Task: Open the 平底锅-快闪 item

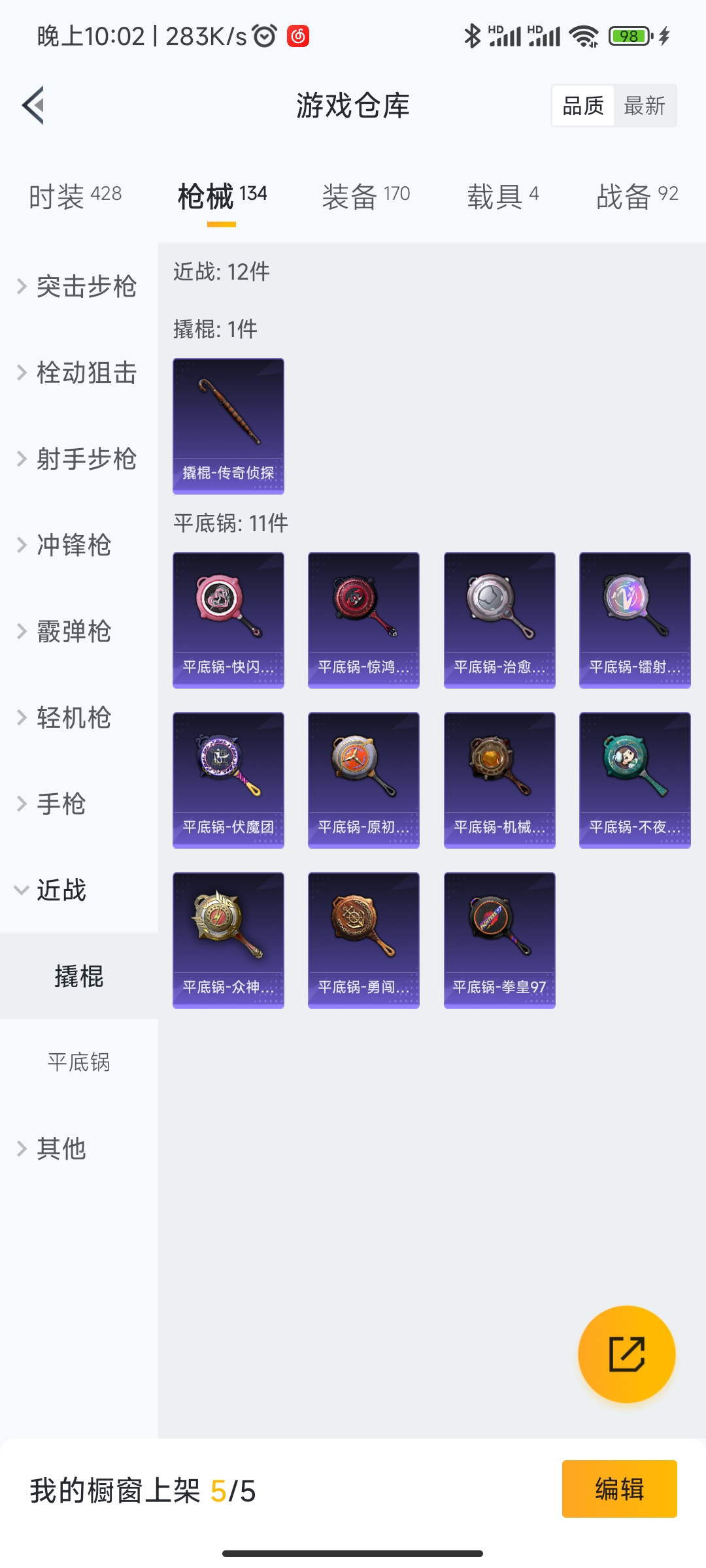Action: pyautogui.click(x=228, y=620)
